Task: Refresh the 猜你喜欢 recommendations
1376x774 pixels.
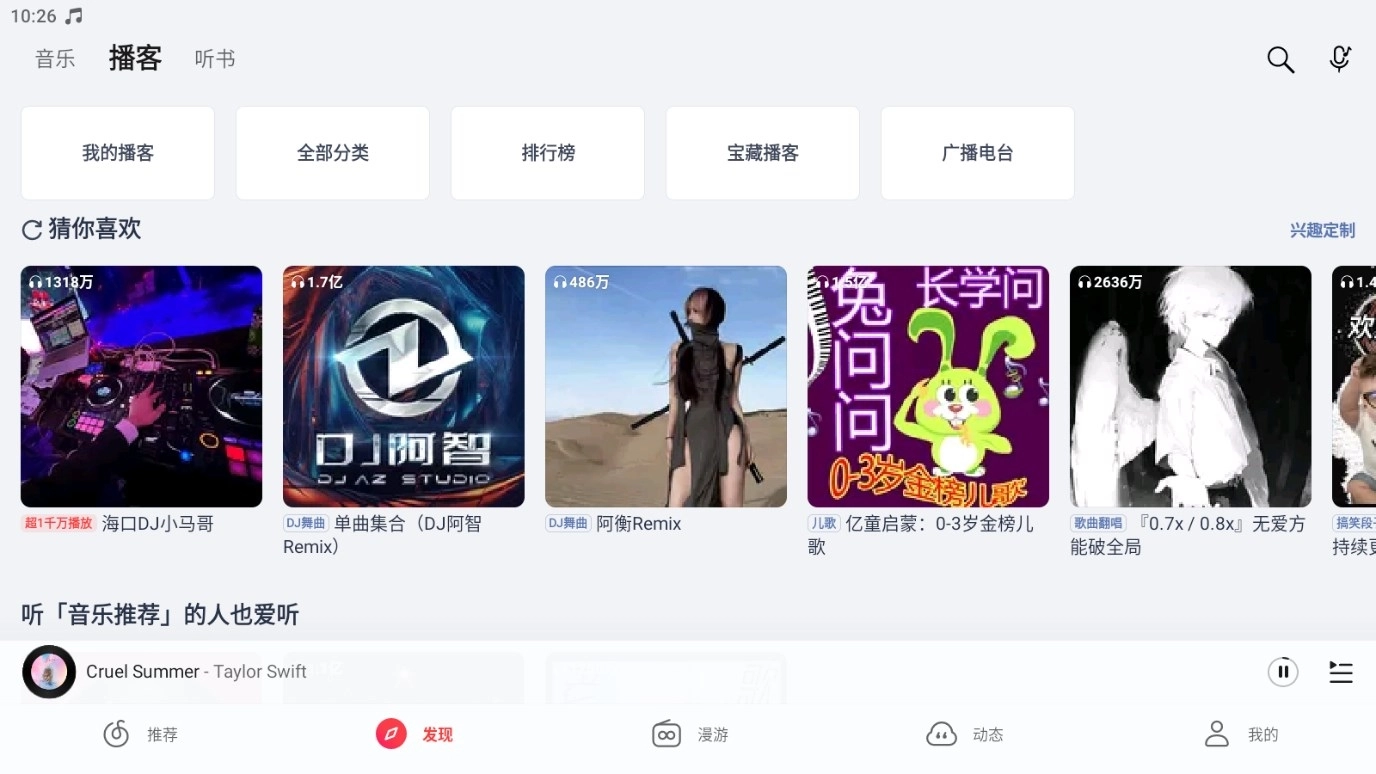Action: click(32, 230)
